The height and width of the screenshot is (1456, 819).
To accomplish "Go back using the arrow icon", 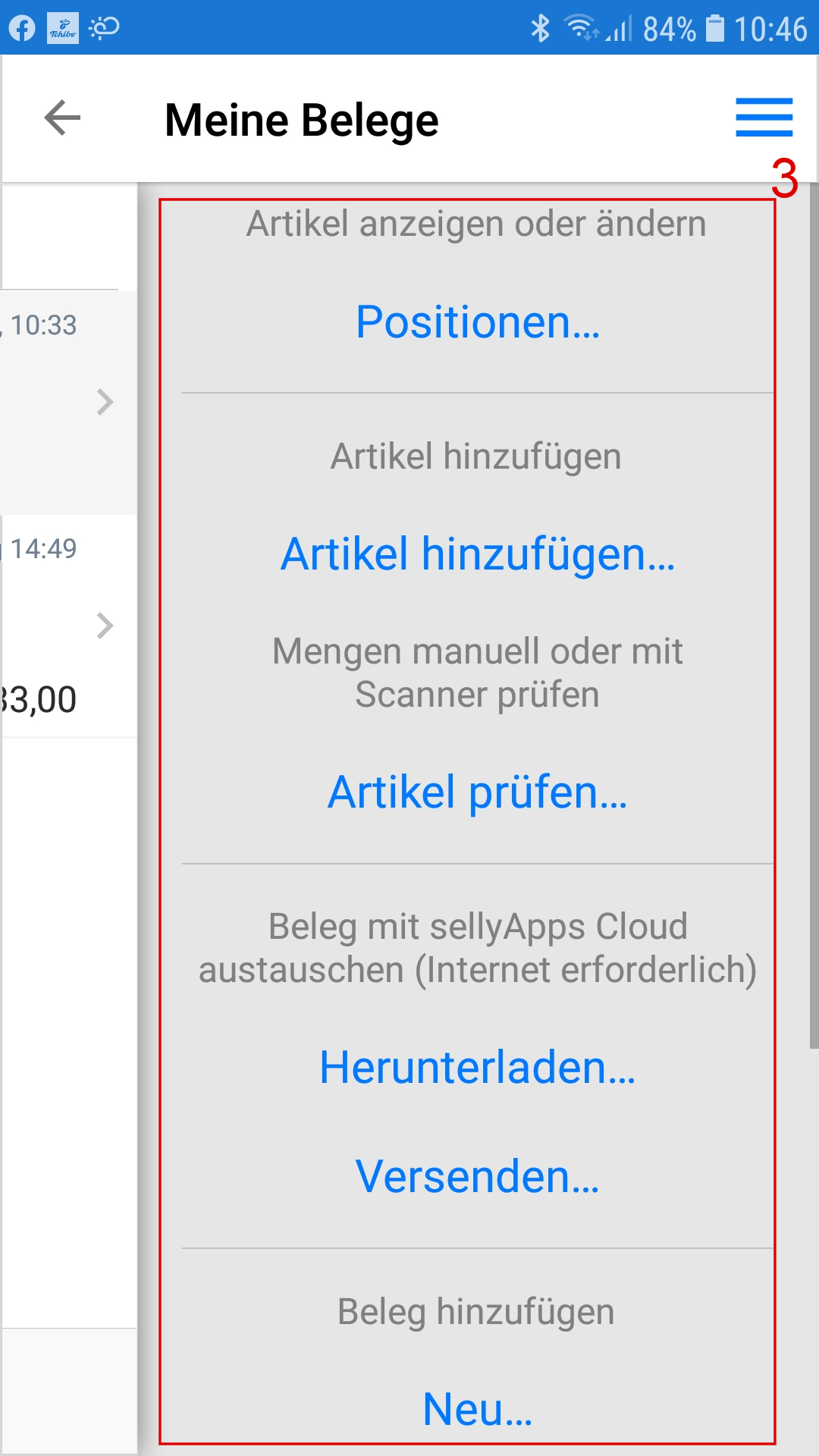I will pyautogui.click(x=62, y=118).
